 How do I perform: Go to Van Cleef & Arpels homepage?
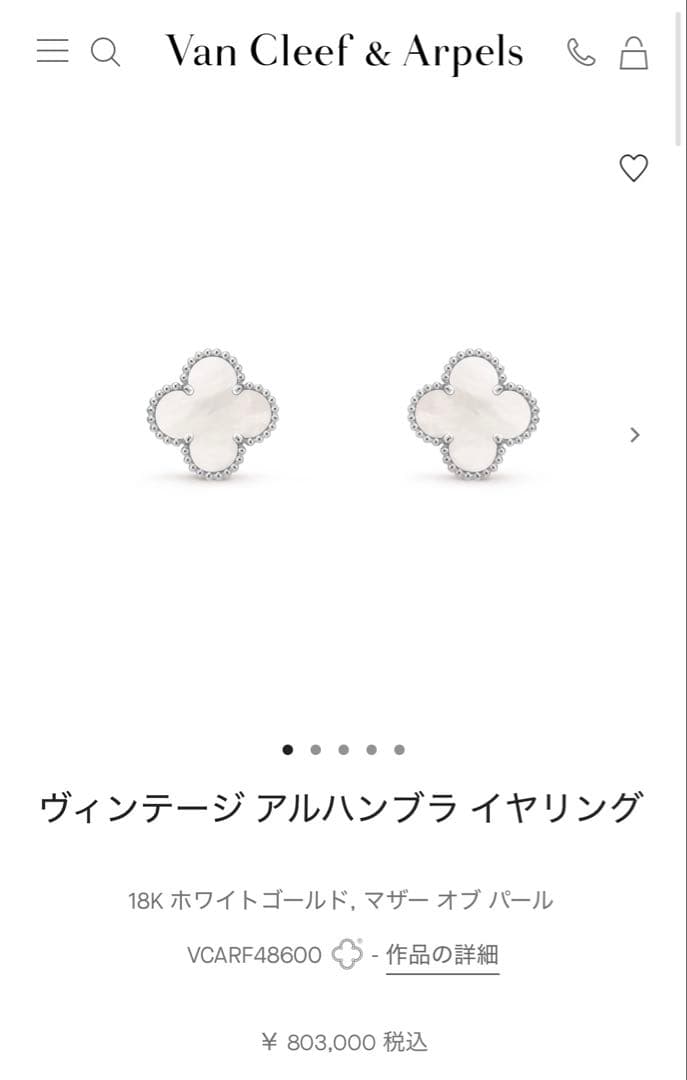click(344, 52)
